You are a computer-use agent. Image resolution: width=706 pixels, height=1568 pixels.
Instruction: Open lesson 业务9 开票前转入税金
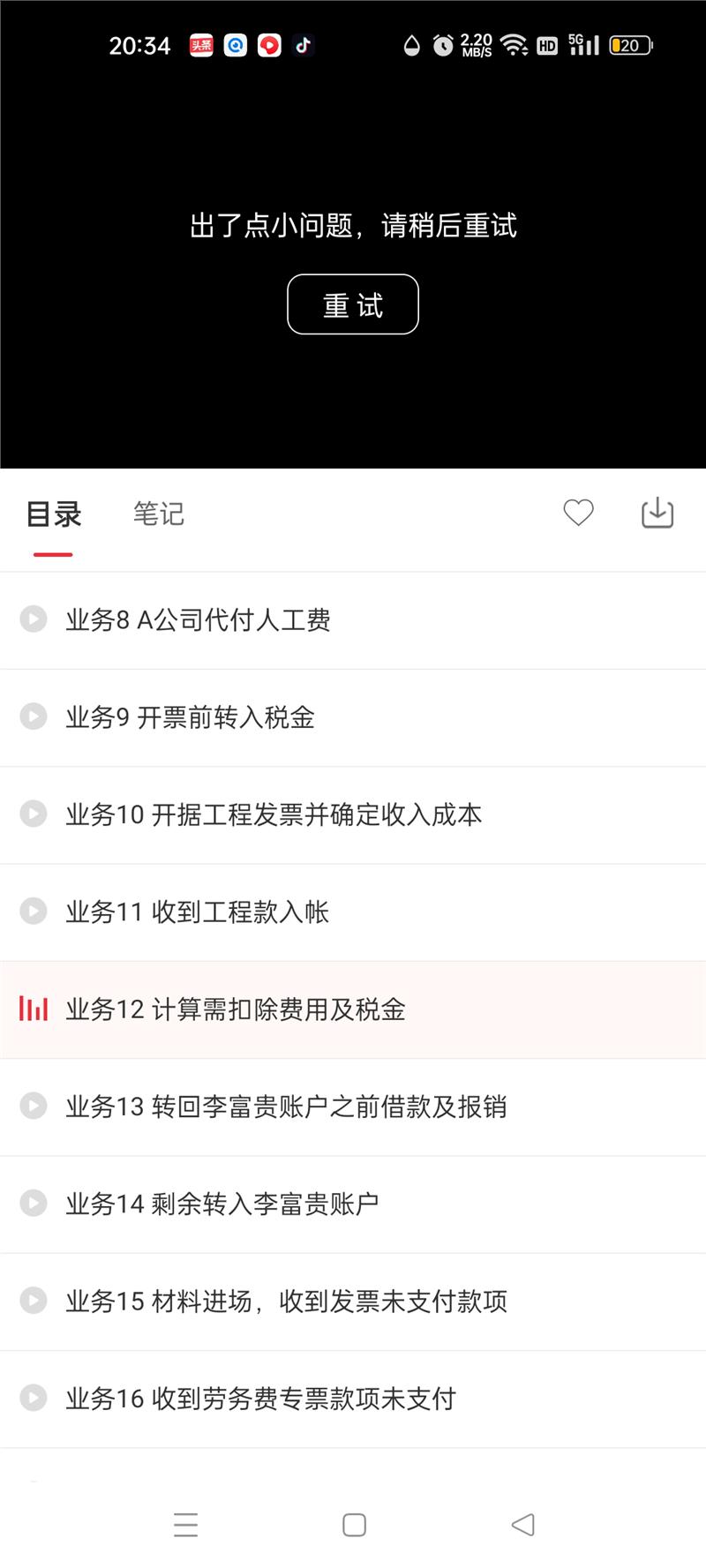click(x=190, y=717)
